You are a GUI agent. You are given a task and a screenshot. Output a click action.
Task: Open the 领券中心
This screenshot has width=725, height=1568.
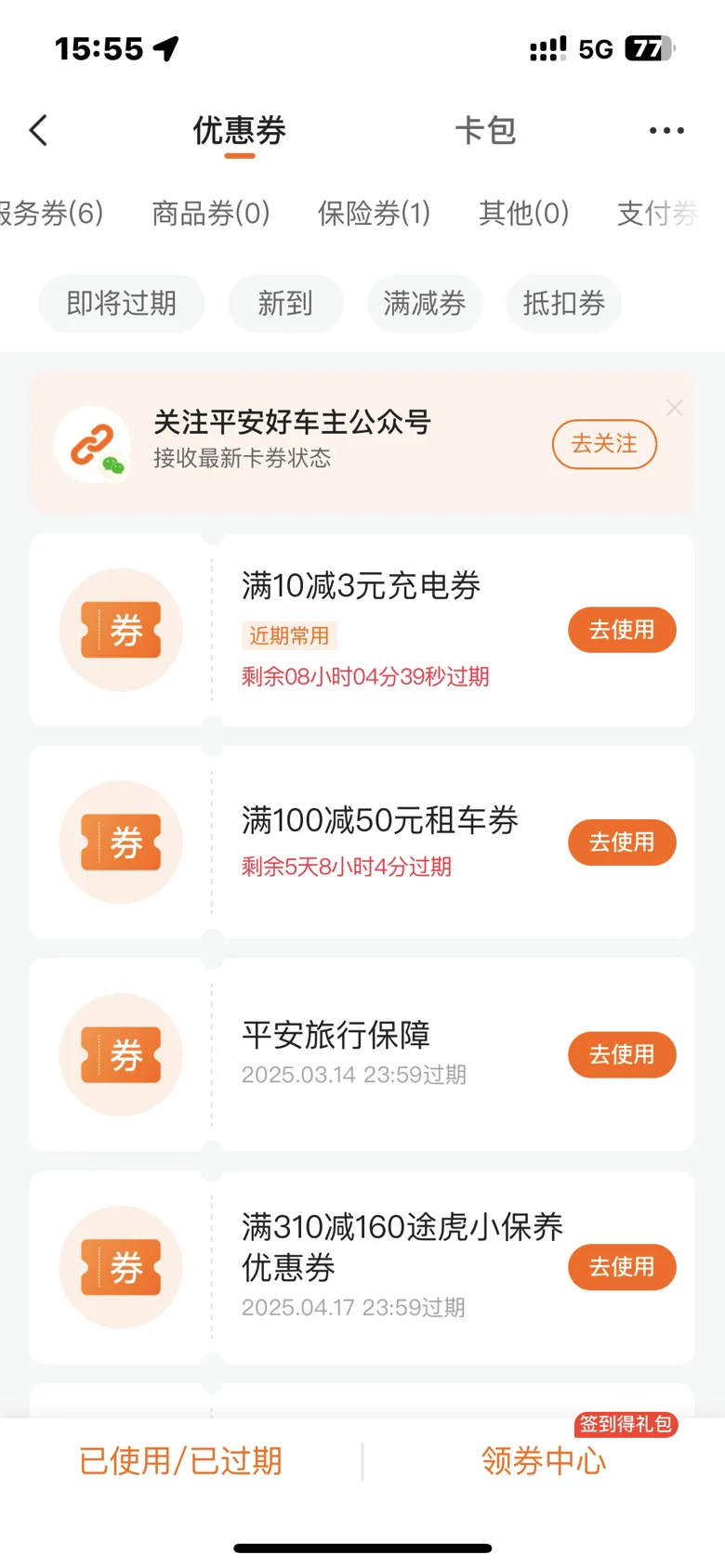(544, 1461)
